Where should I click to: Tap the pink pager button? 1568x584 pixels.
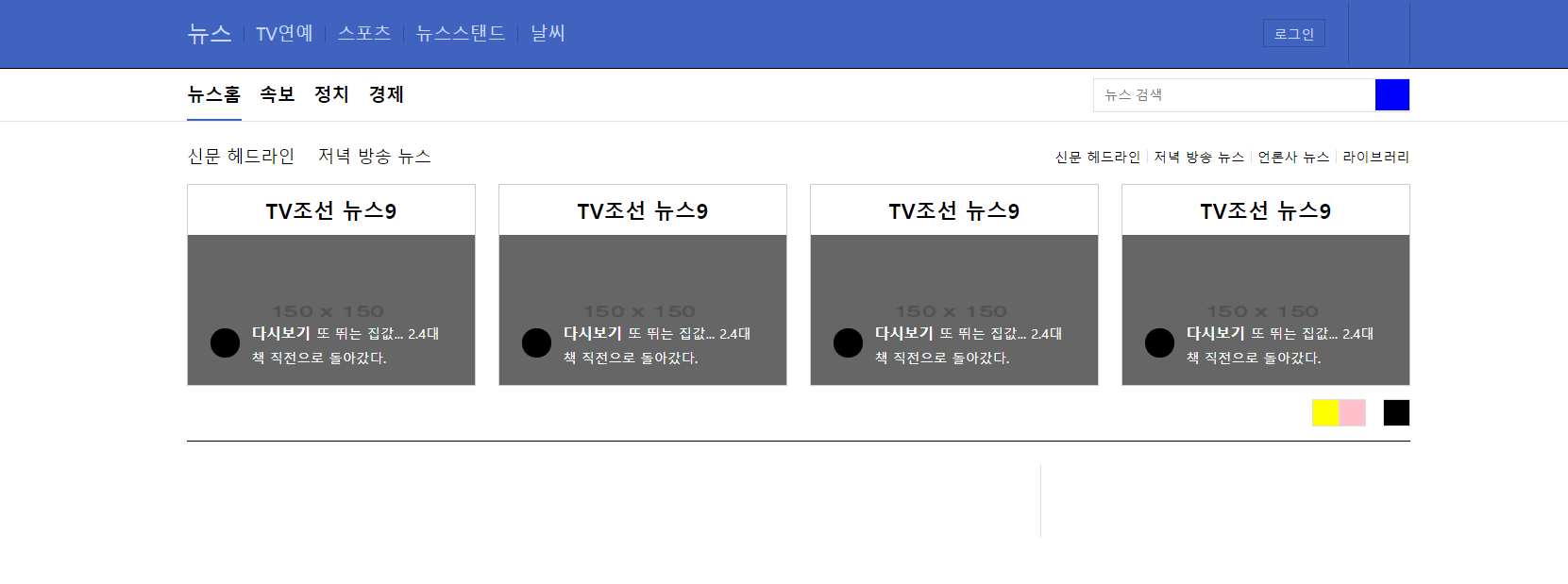coord(1352,413)
